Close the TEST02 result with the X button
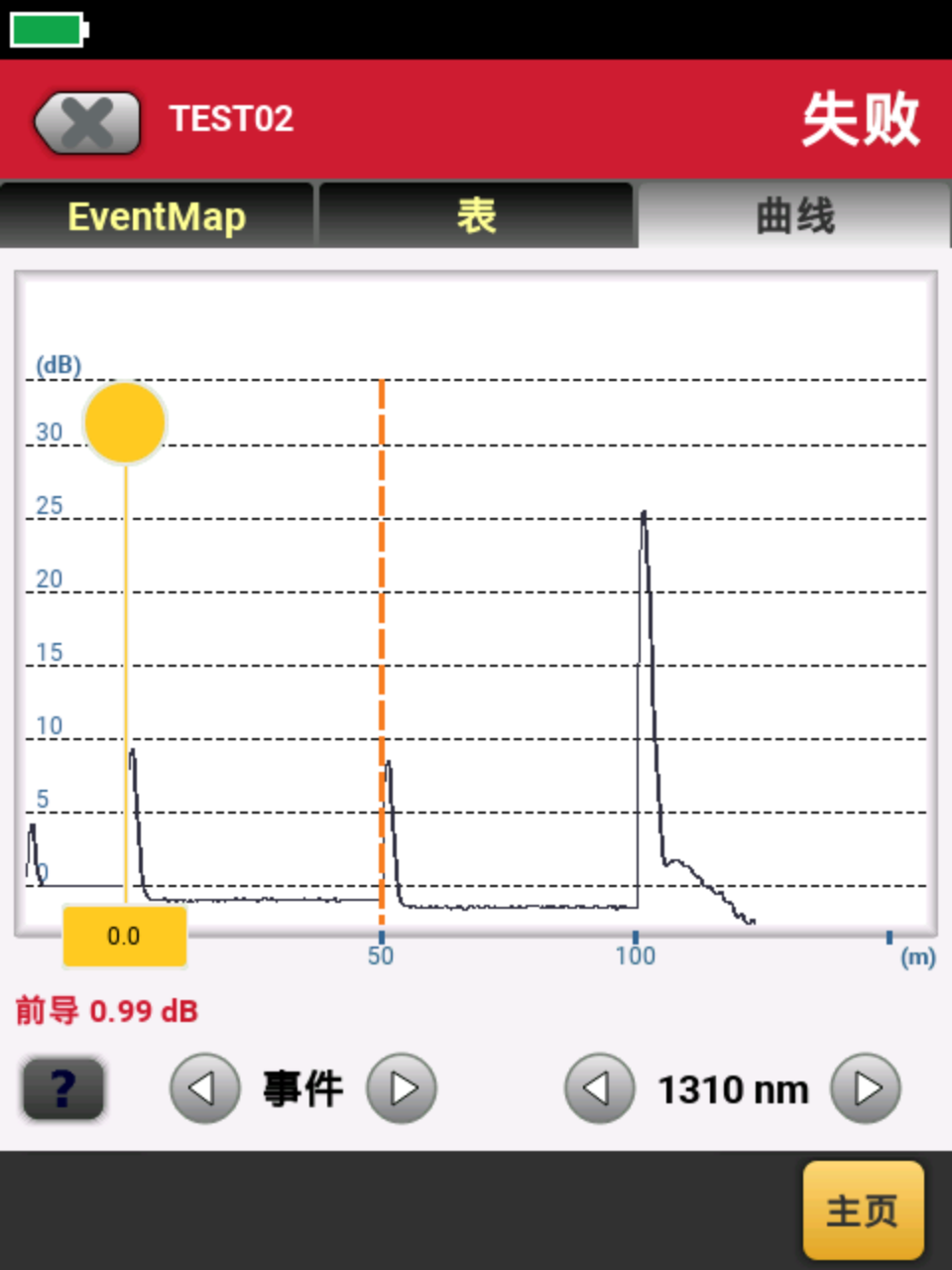The image size is (952, 1270). coord(87,123)
